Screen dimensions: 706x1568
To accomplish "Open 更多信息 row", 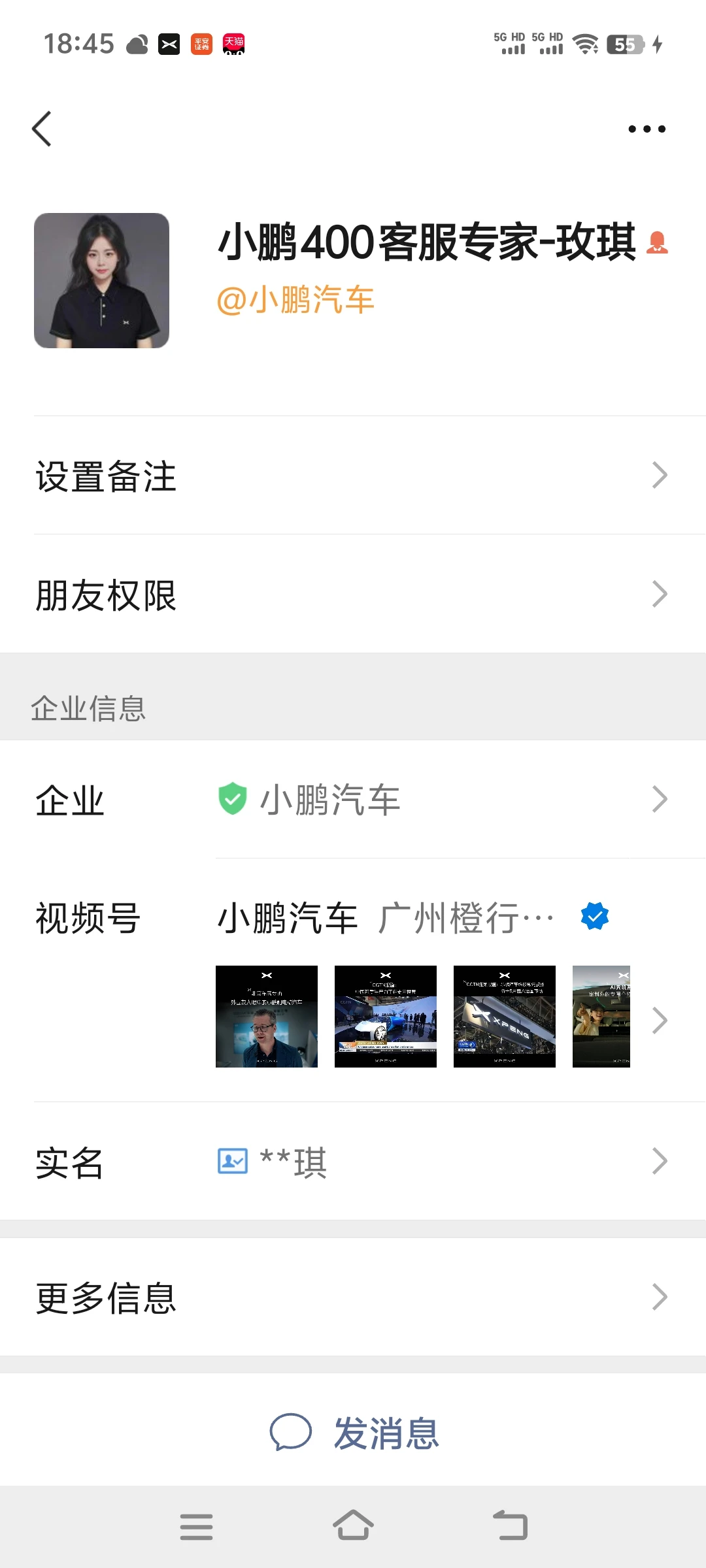I will point(353,1298).
